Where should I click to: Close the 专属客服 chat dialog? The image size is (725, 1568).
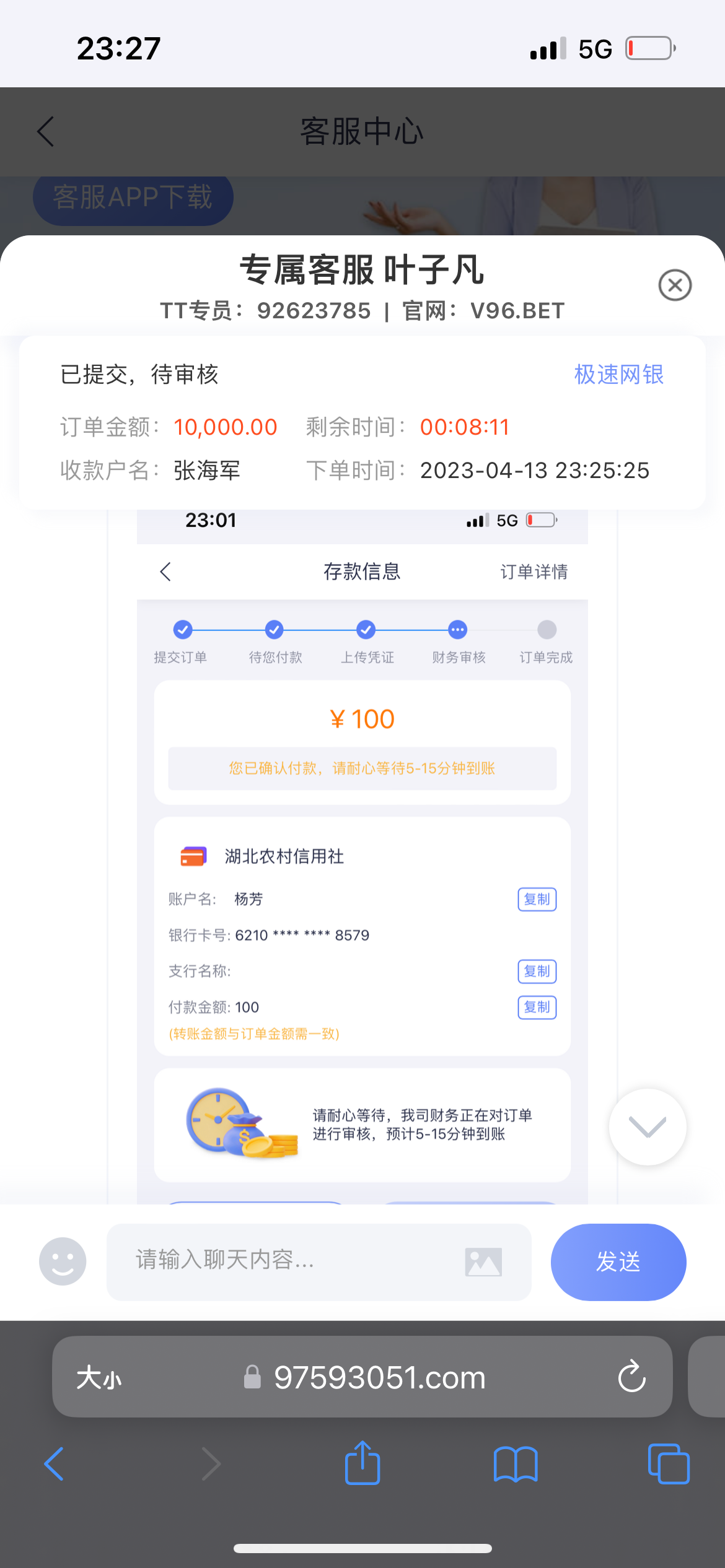pos(675,285)
